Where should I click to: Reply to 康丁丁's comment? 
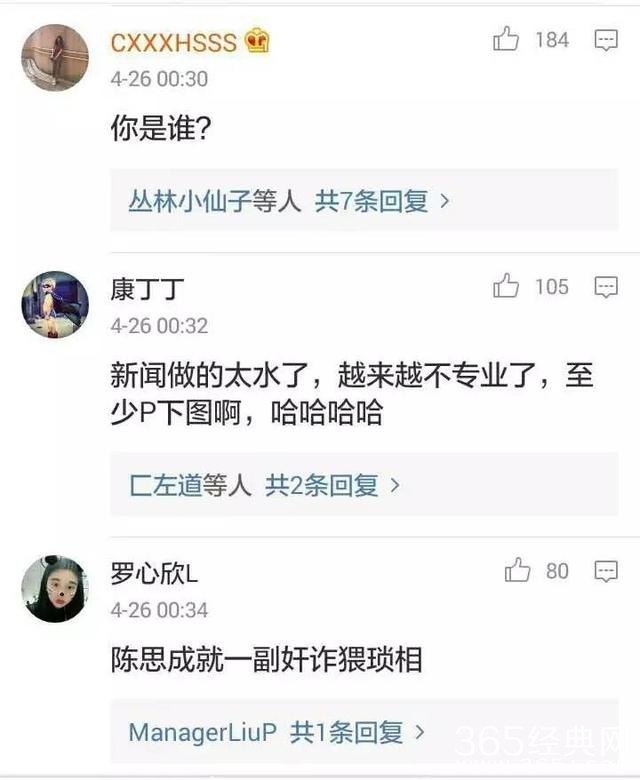(x=606, y=288)
